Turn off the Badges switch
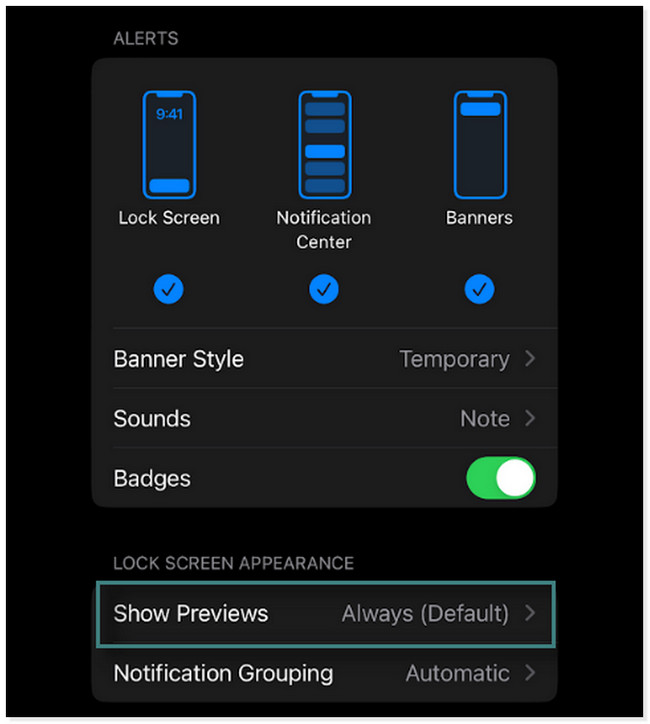Screen dimensions: 650x724 tap(500, 479)
